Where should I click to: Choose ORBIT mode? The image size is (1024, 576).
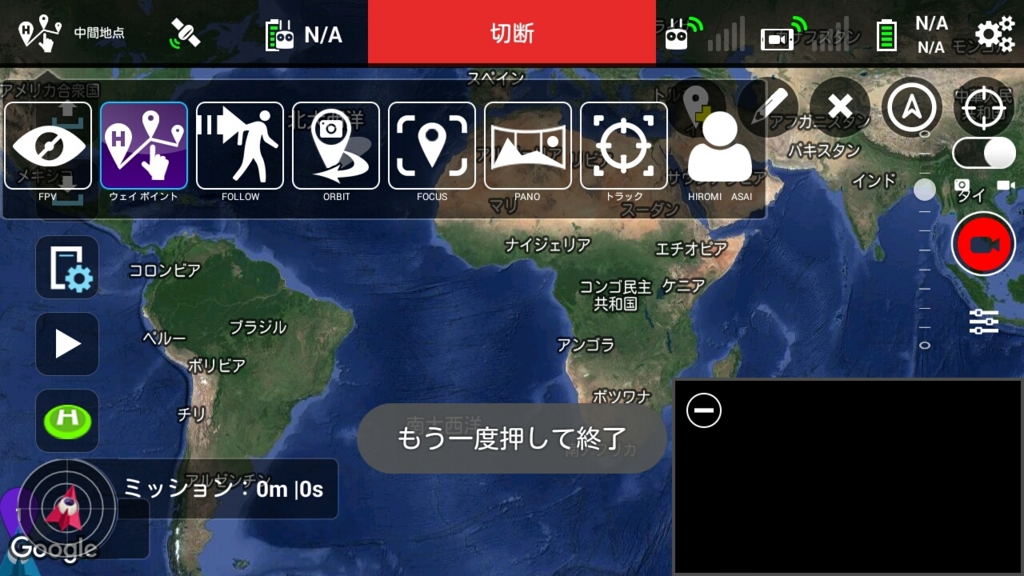[336, 146]
